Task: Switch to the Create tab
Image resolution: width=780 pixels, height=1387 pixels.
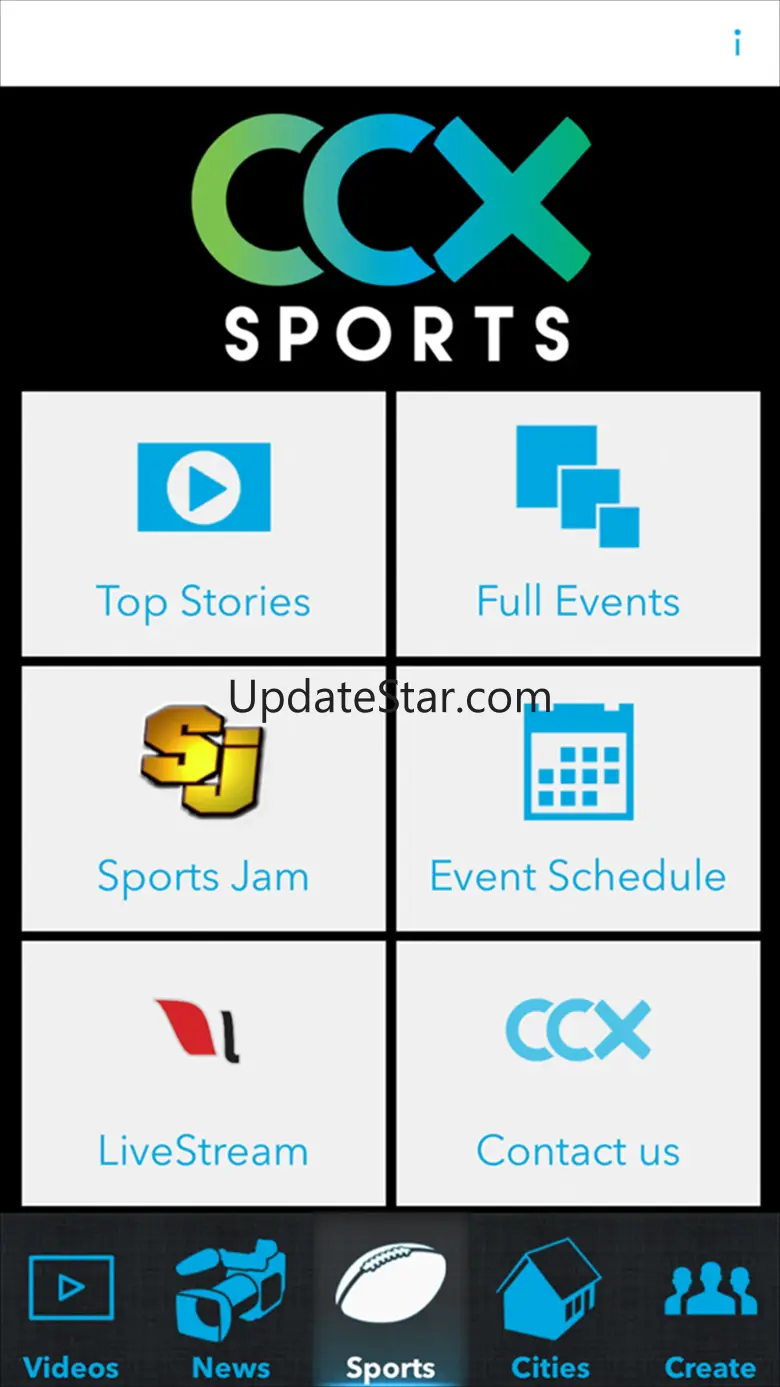Action: tap(710, 1304)
